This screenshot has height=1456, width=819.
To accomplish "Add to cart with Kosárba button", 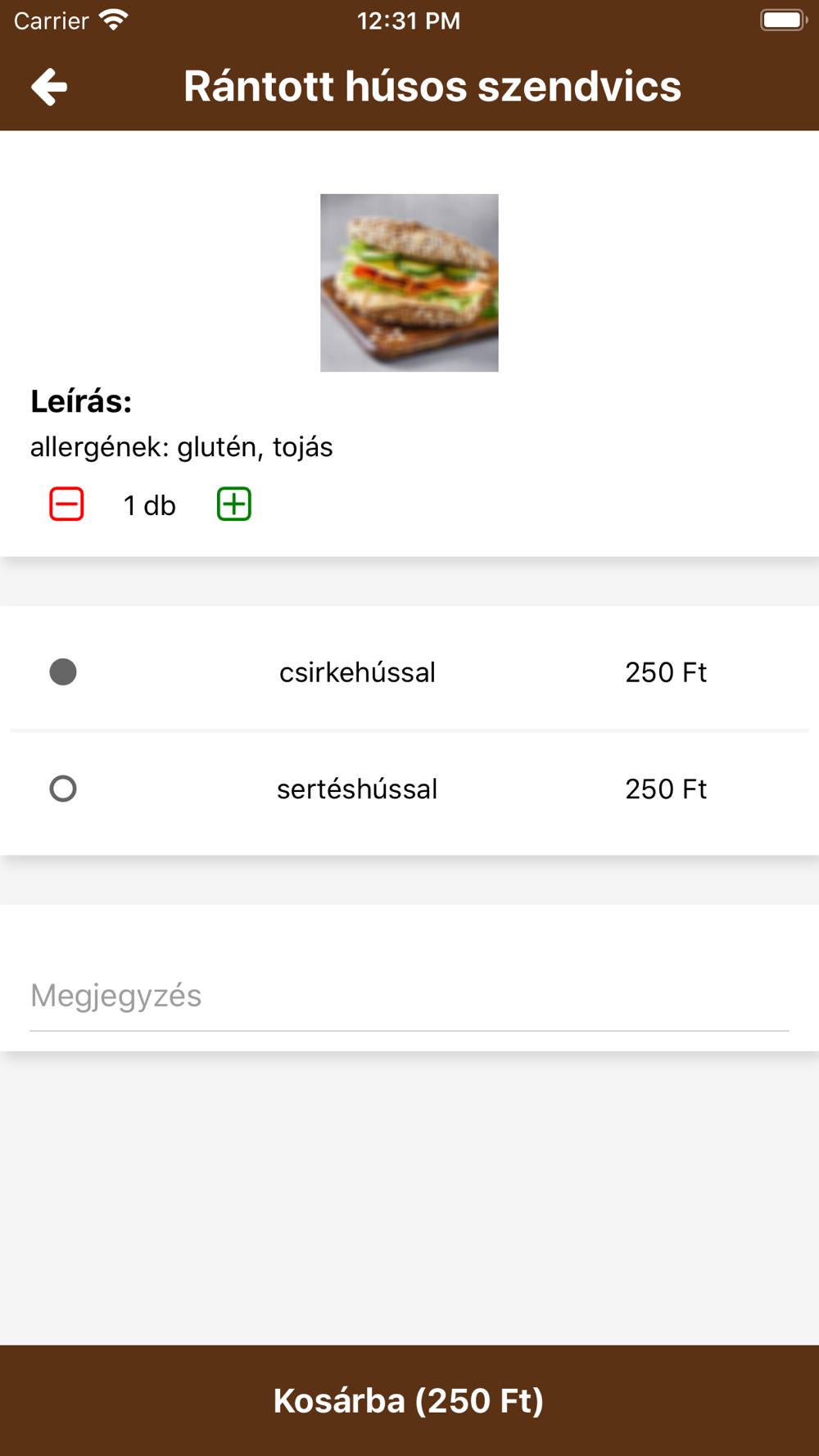I will (x=409, y=1400).
